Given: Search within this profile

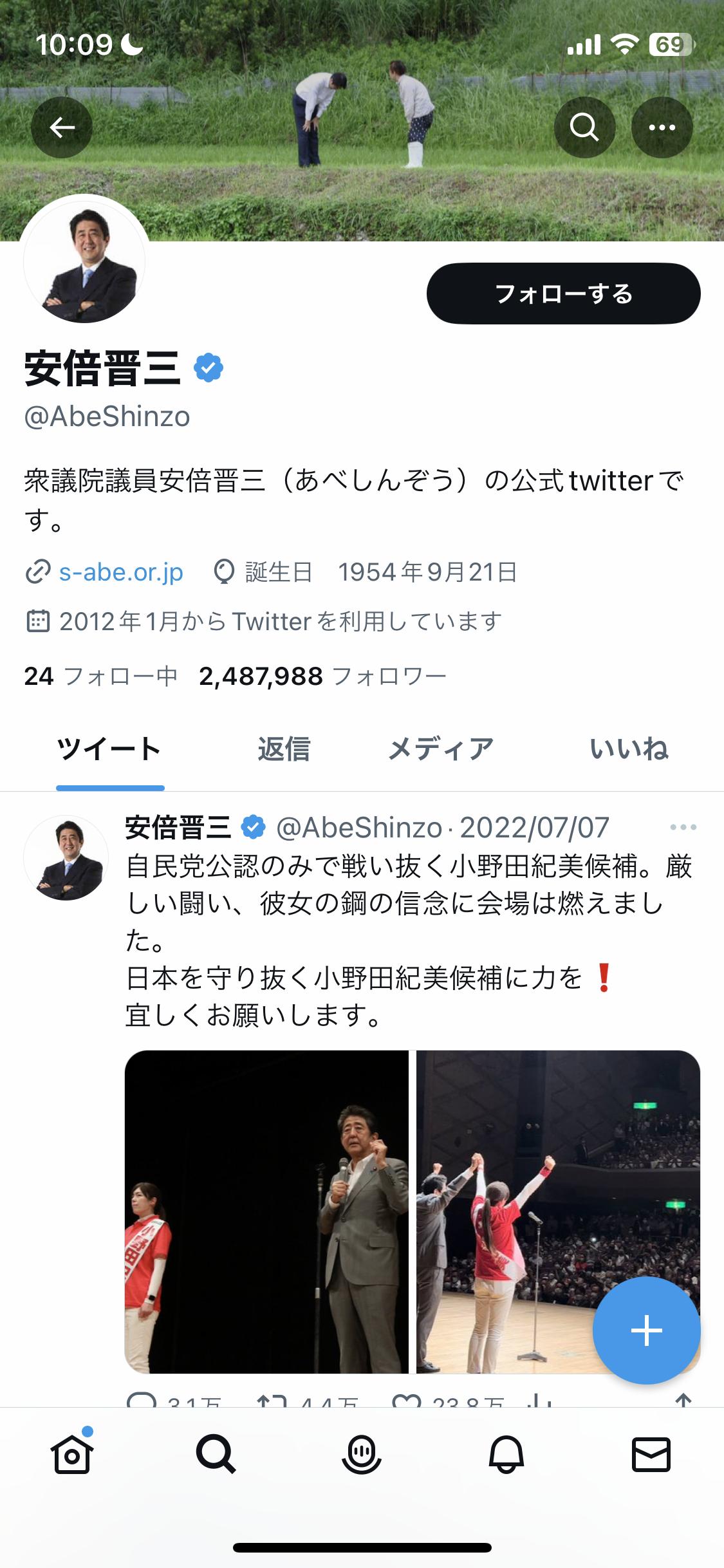Looking at the screenshot, I should coord(584,127).
